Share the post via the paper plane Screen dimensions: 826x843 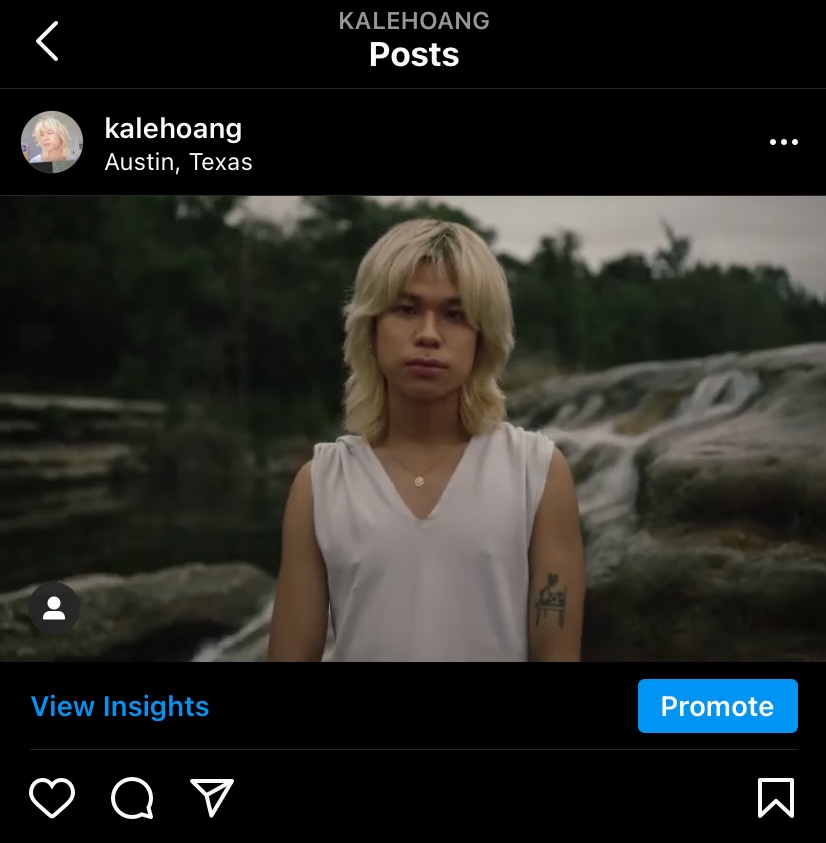click(x=212, y=798)
